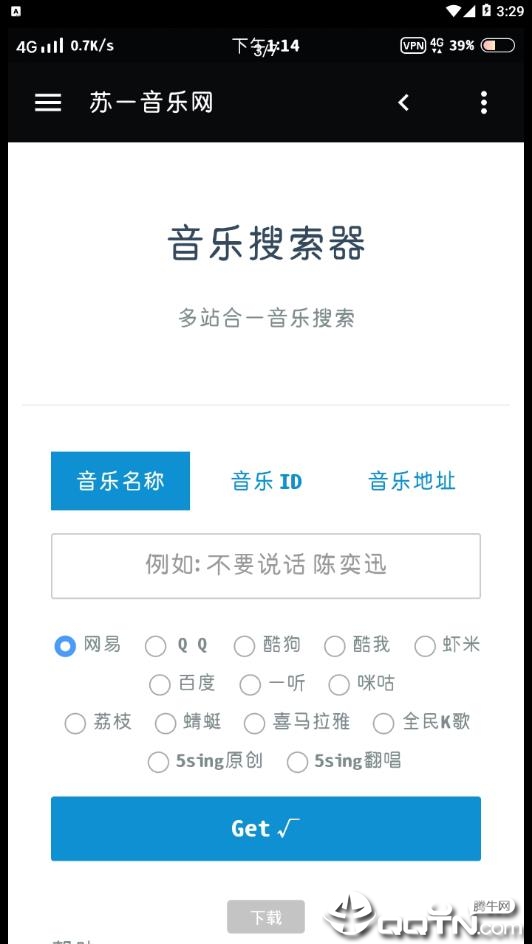Focus the song name search field
This screenshot has height=944, width=532.
point(265,566)
